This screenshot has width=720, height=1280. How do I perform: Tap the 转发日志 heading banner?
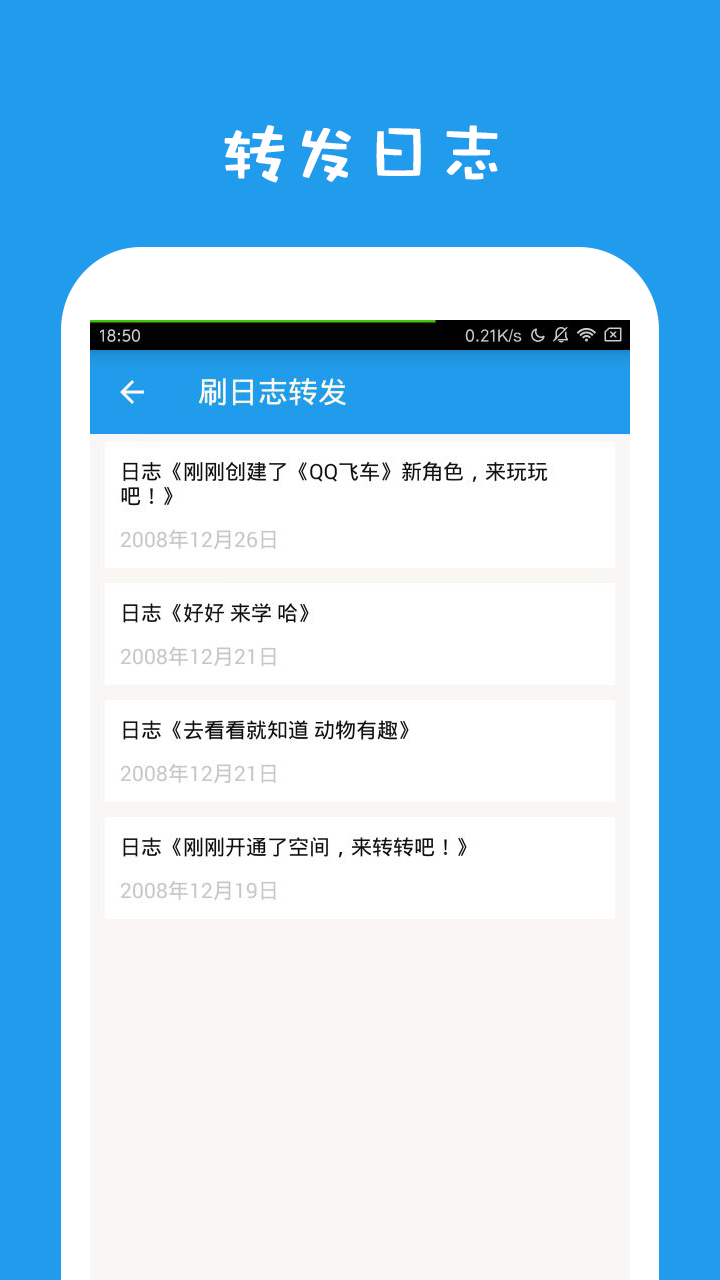coord(360,150)
